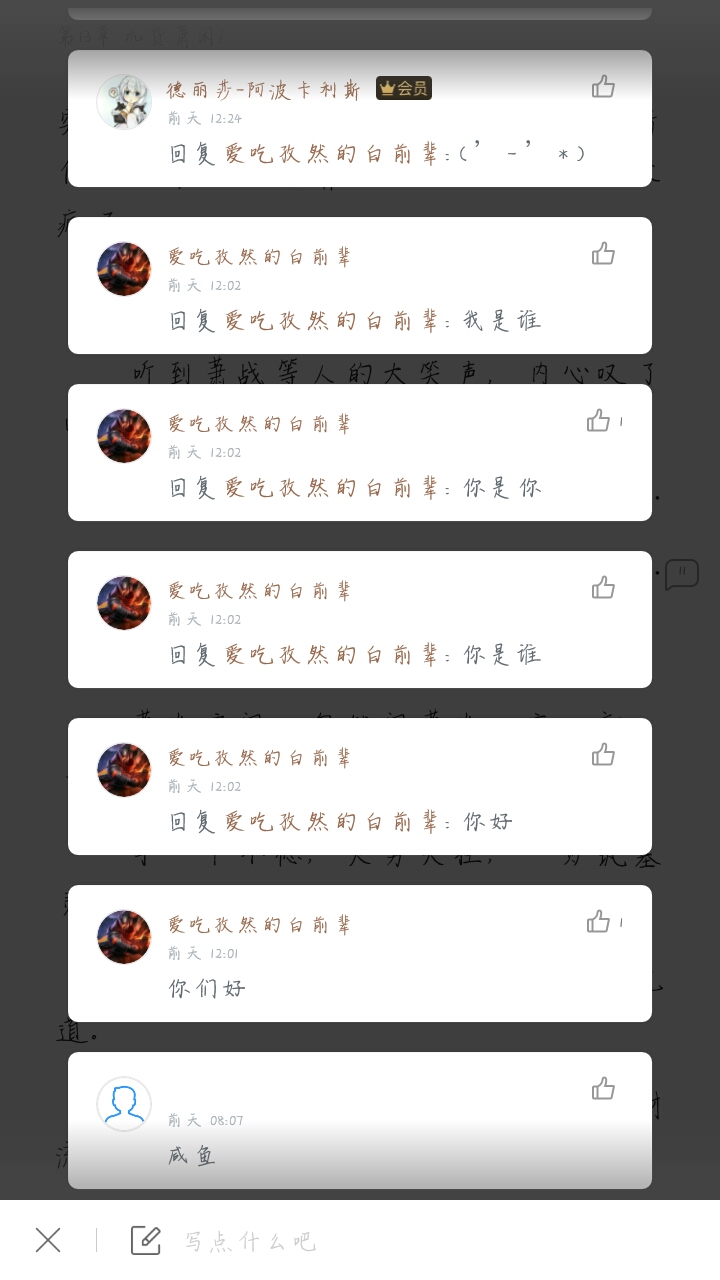Like the reply saying 你好
The height and width of the screenshot is (1280, 720).
click(603, 755)
